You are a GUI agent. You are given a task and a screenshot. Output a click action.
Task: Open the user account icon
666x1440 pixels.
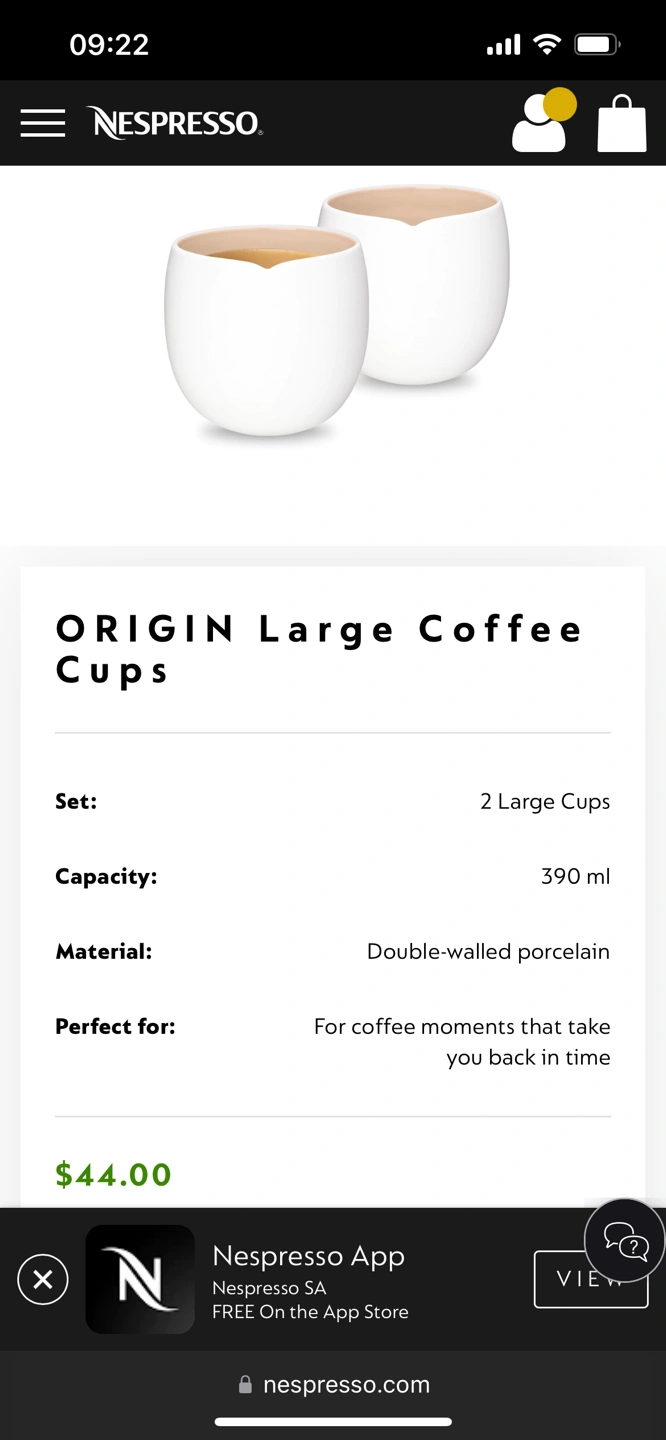pos(541,123)
